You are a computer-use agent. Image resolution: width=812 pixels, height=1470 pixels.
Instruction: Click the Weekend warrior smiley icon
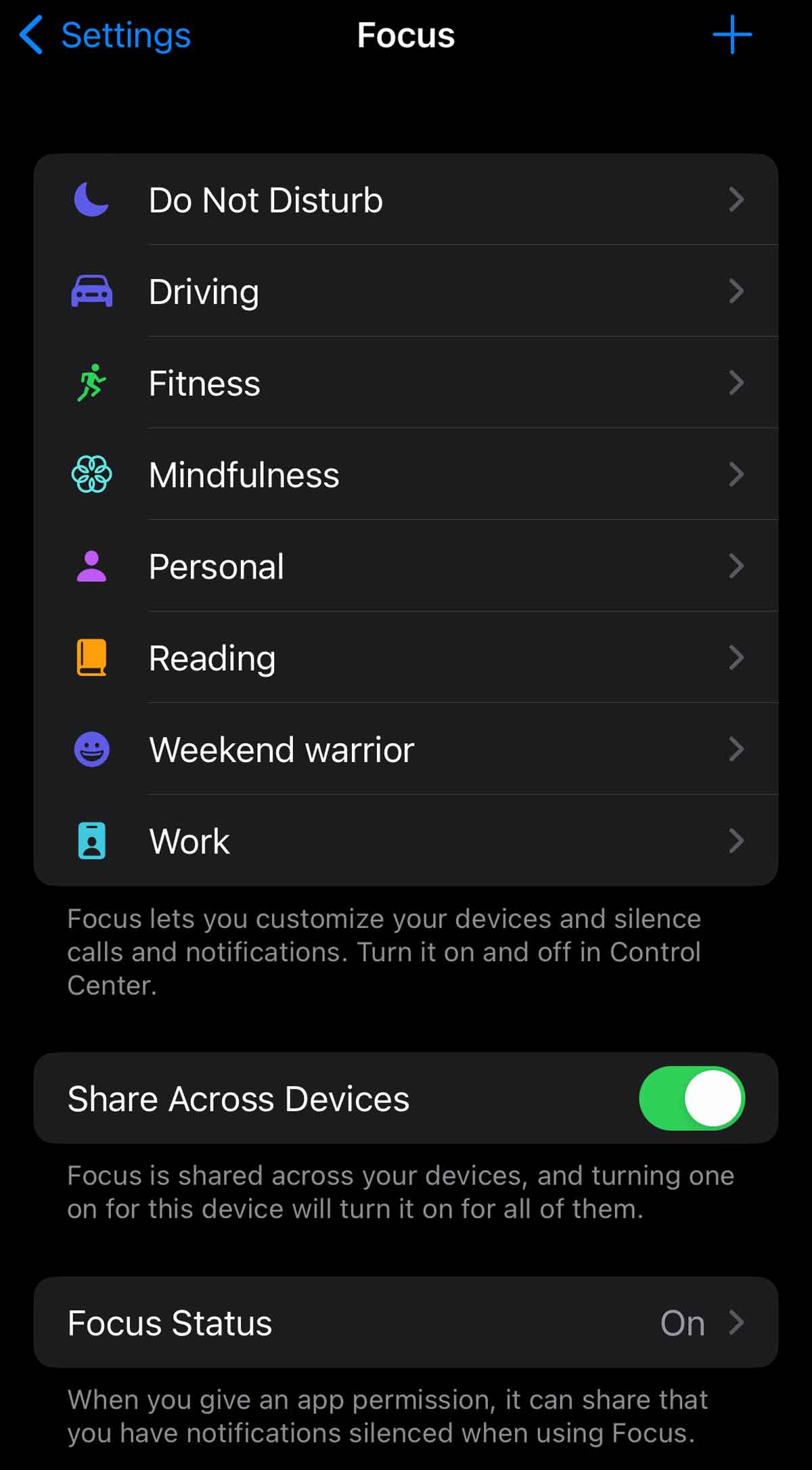(92, 750)
